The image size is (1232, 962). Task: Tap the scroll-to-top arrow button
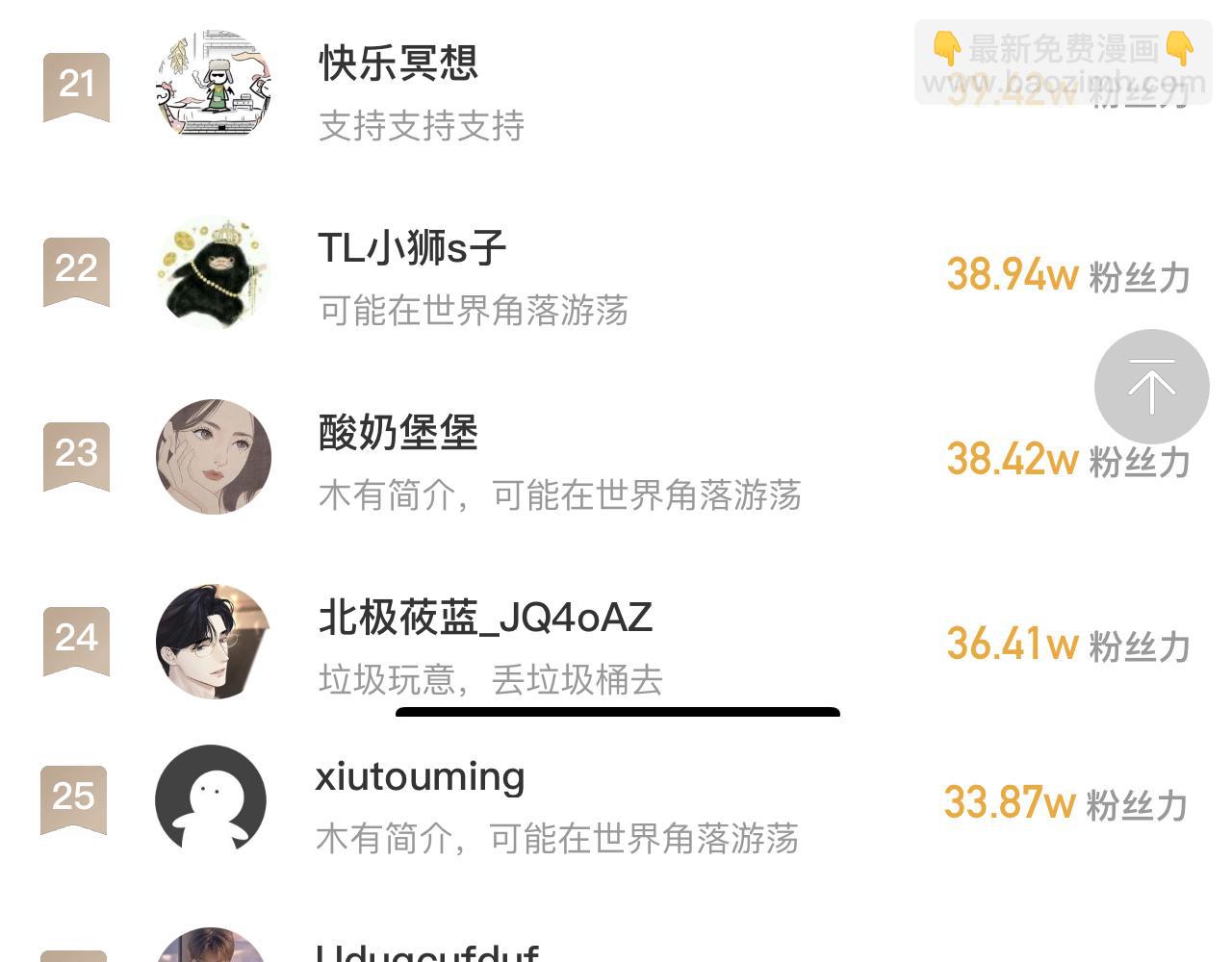tap(1151, 387)
